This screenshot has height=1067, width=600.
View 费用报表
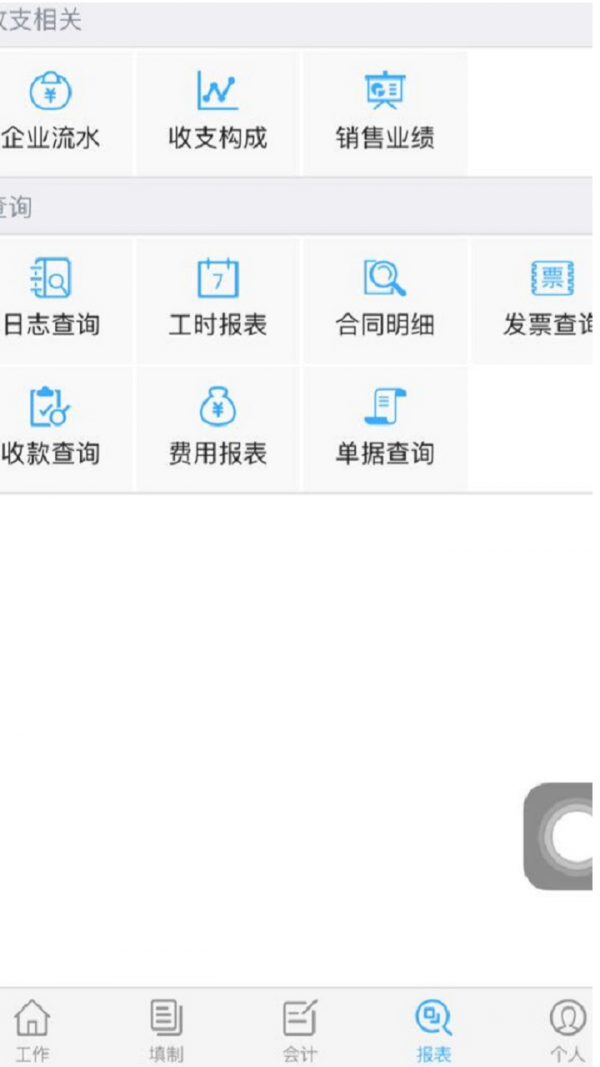coord(217,427)
